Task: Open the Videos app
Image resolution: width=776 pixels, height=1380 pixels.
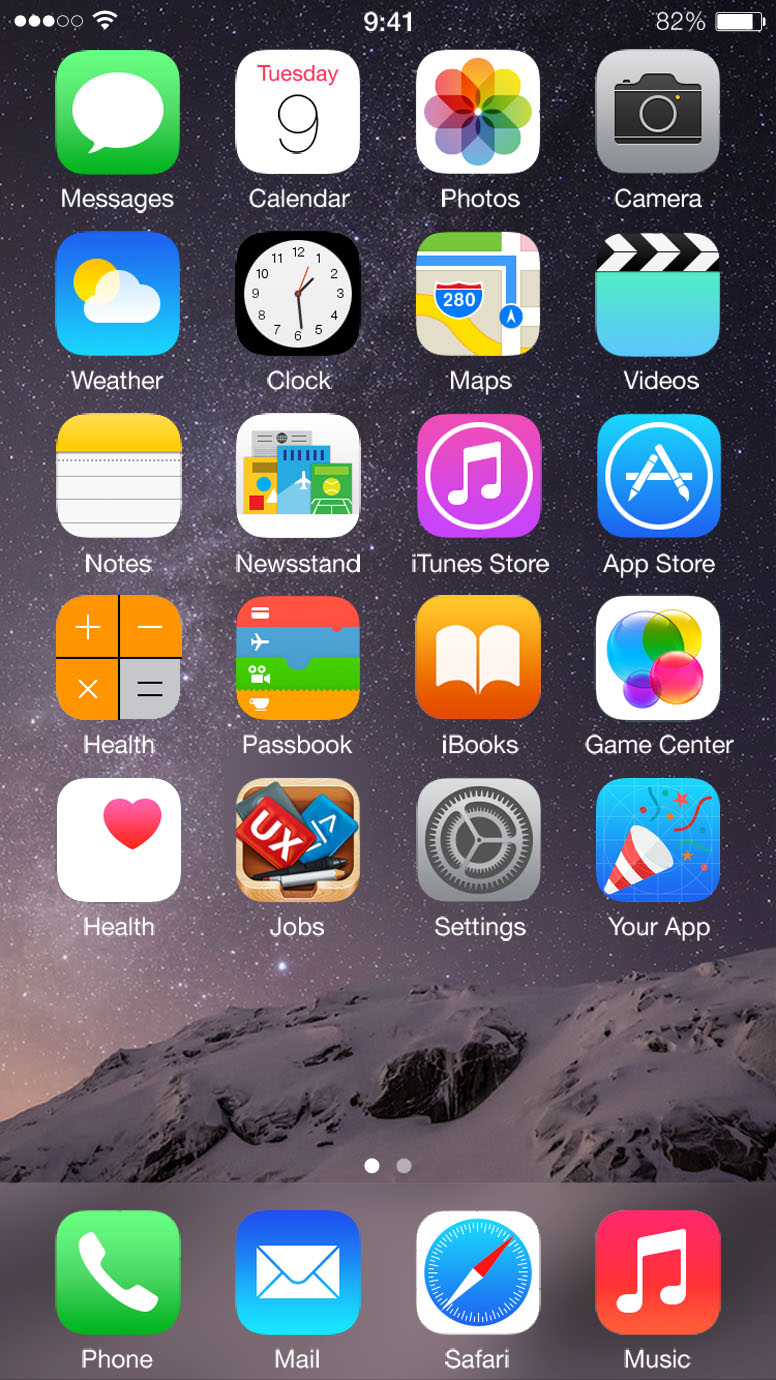Action: click(x=658, y=294)
